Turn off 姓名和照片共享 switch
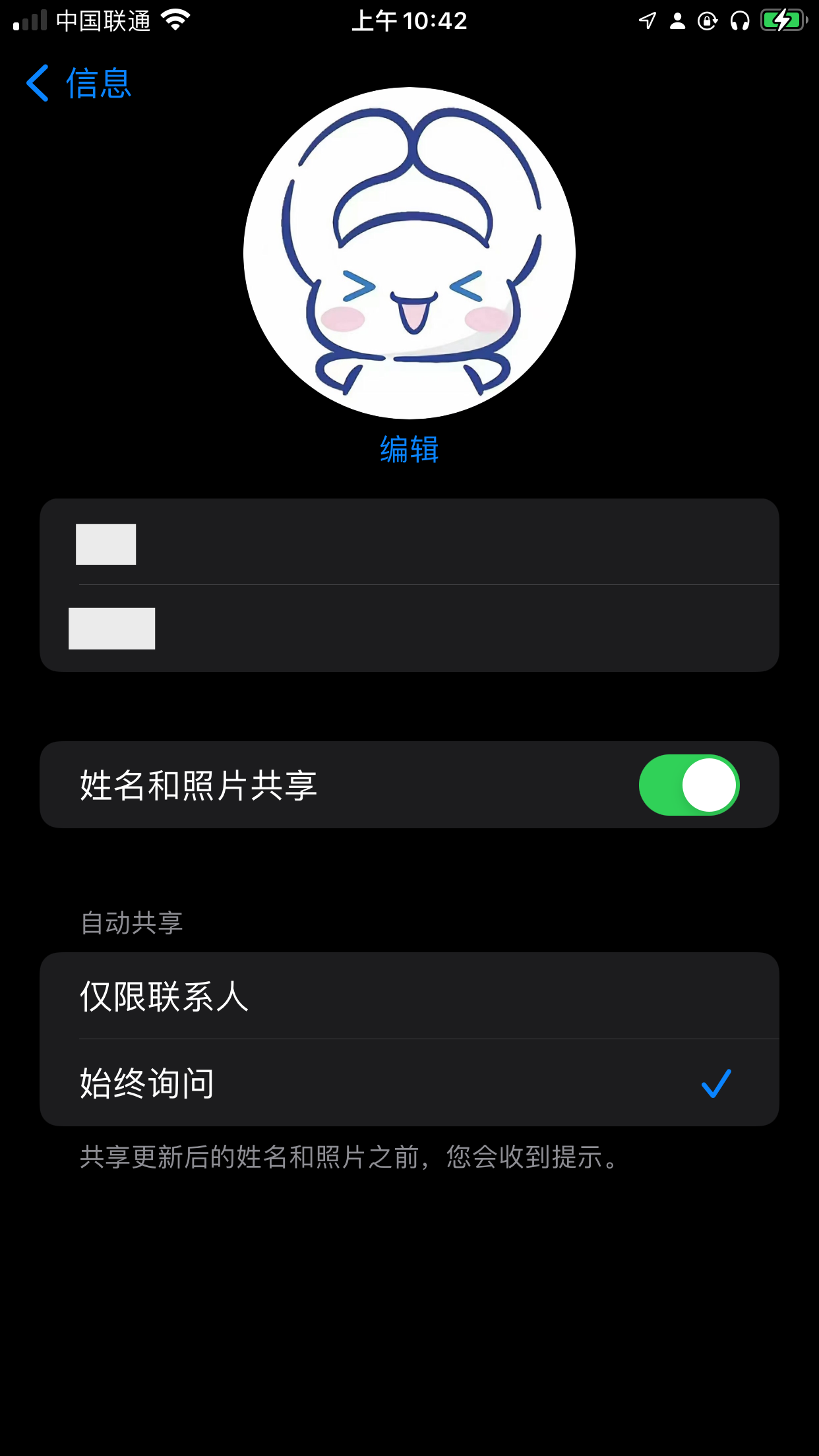The height and width of the screenshot is (1456, 819). [688, 785]
